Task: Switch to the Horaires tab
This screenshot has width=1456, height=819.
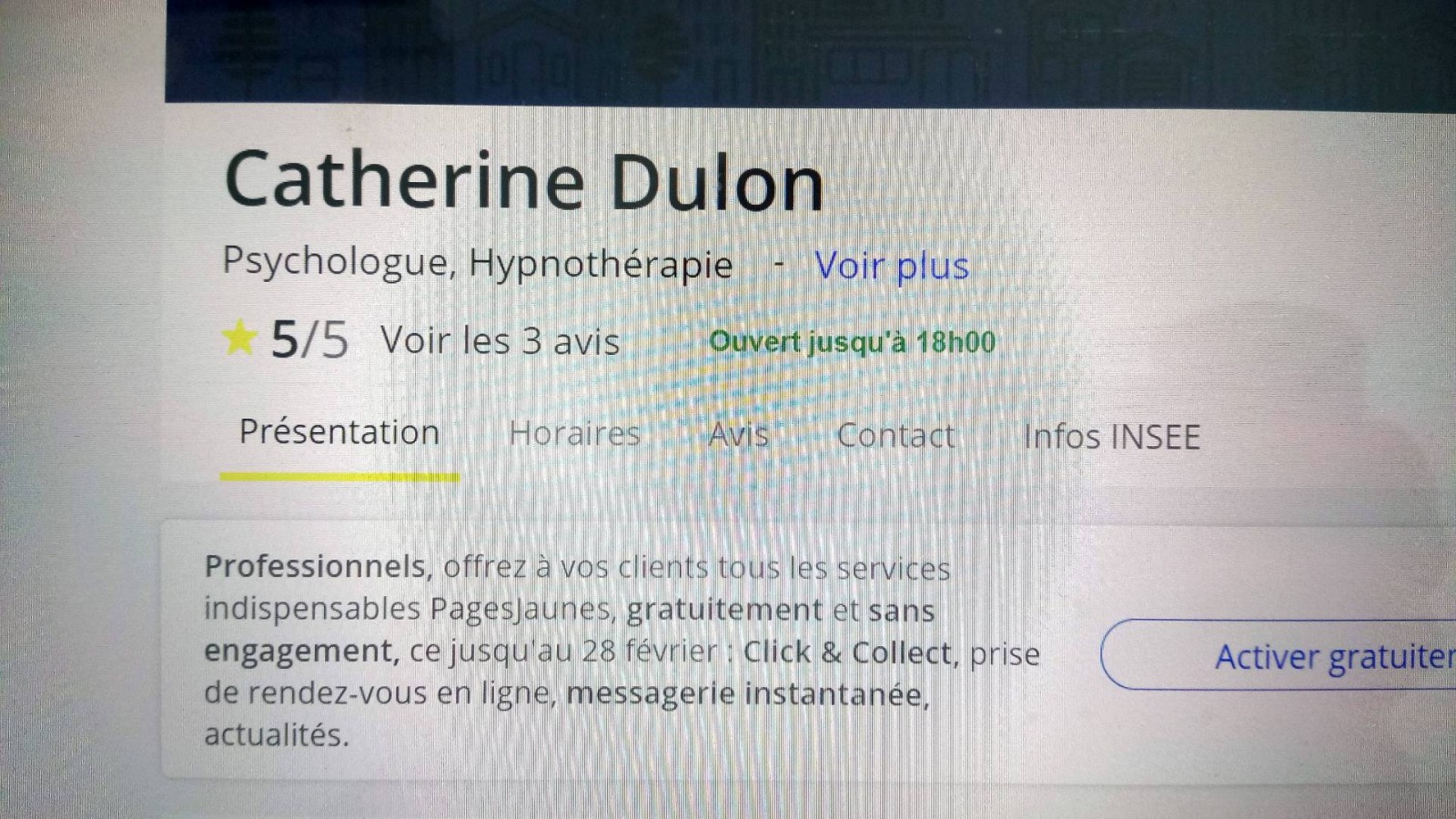Action: [x=574, y=434]
